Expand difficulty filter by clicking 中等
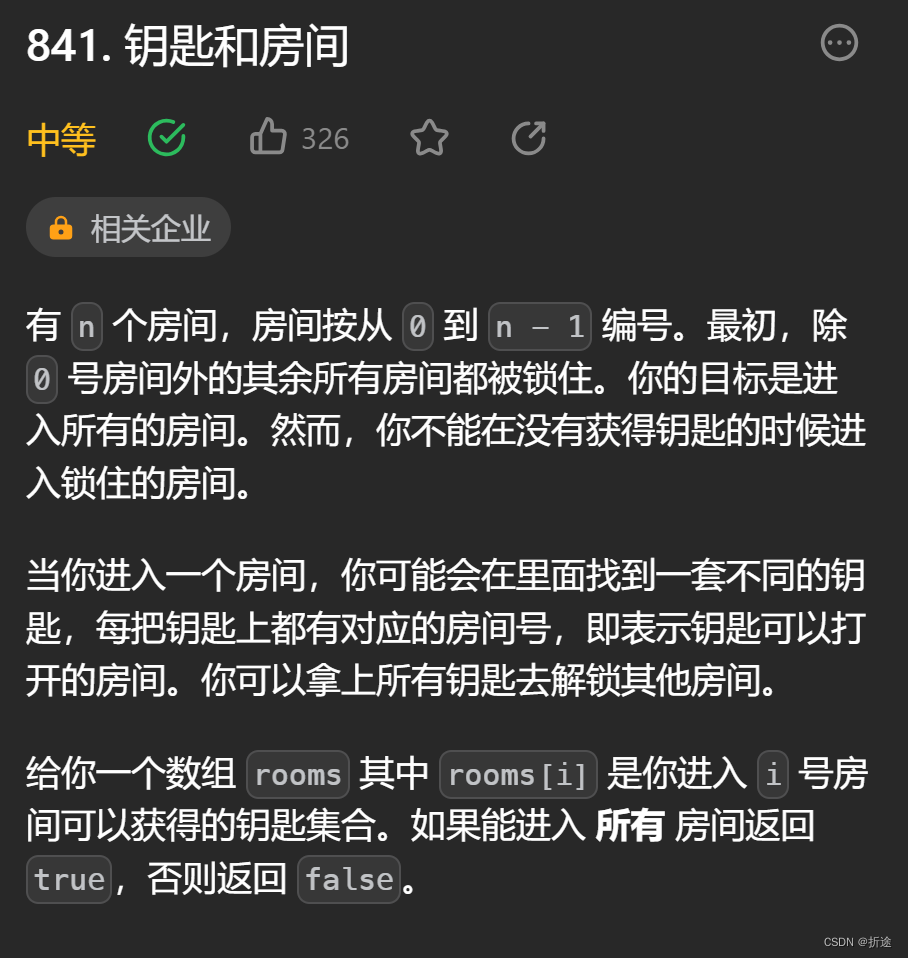The image size is (908, 958). click(x=60, y=138)
